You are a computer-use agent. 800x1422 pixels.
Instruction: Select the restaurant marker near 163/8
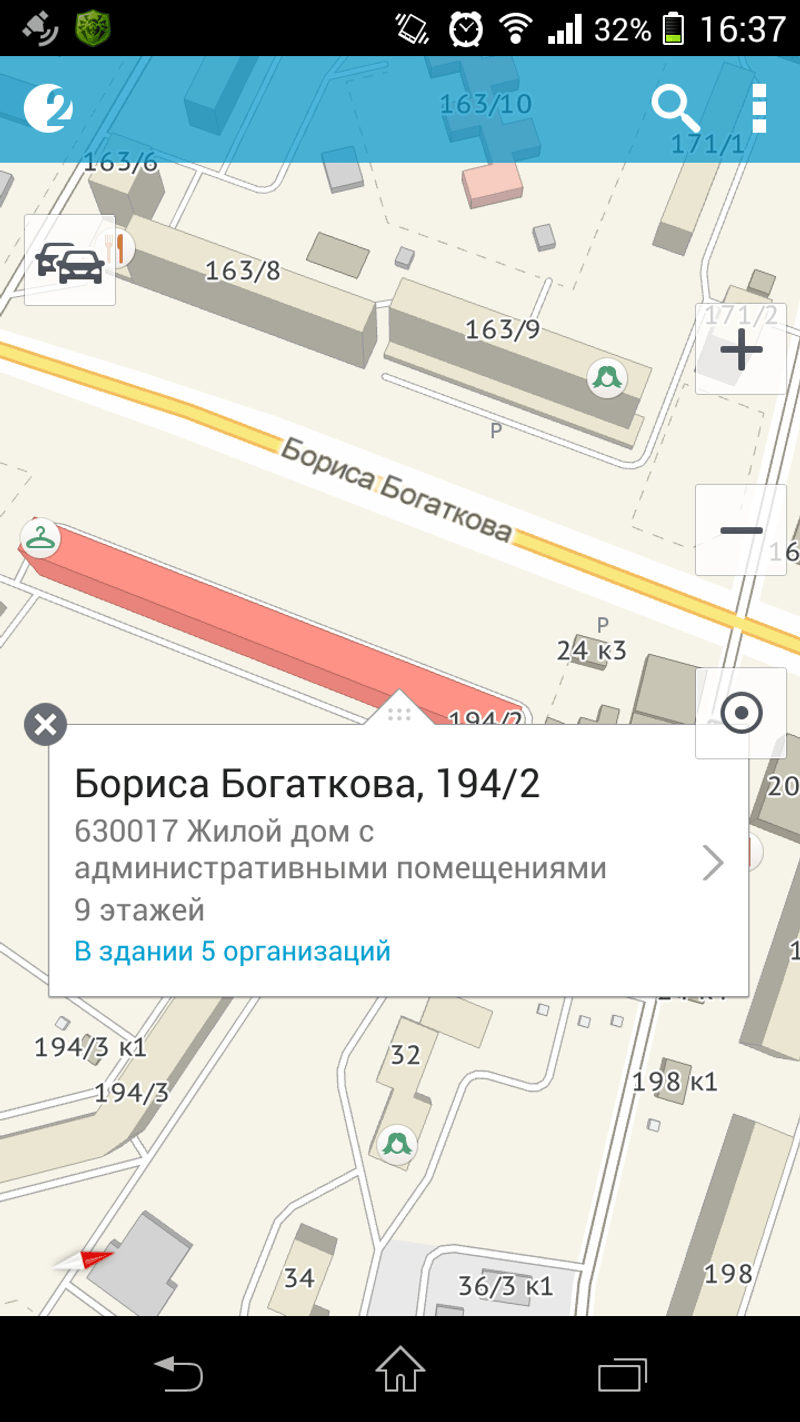pos(120,247)
